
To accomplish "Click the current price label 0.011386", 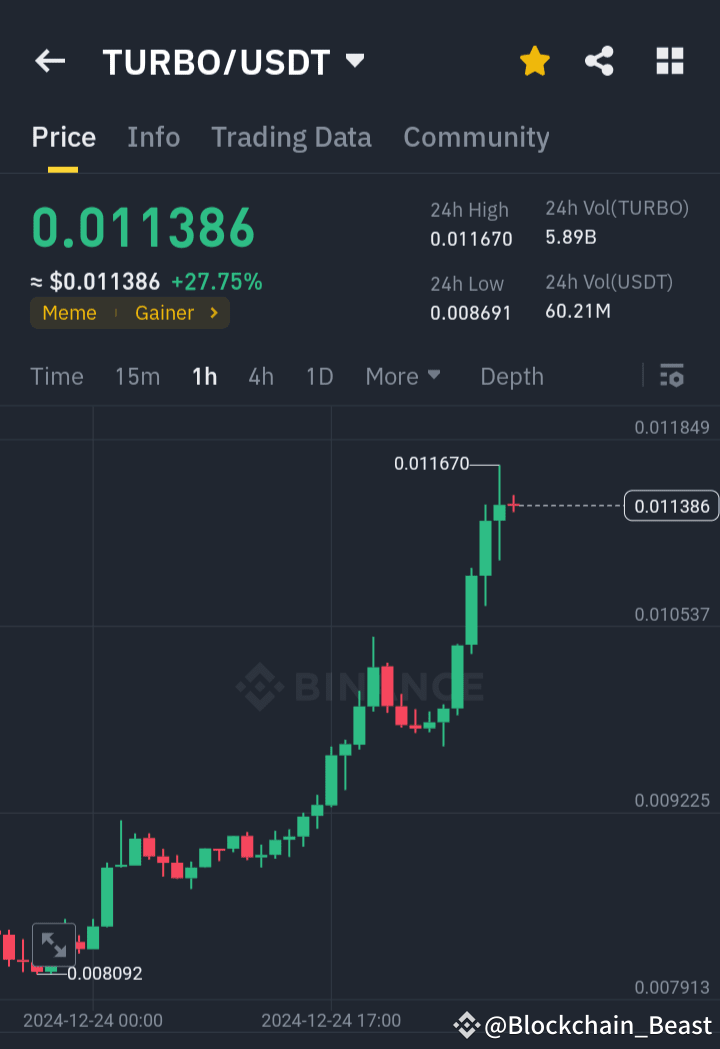I will pyautogui.click(x=671, y=506).
